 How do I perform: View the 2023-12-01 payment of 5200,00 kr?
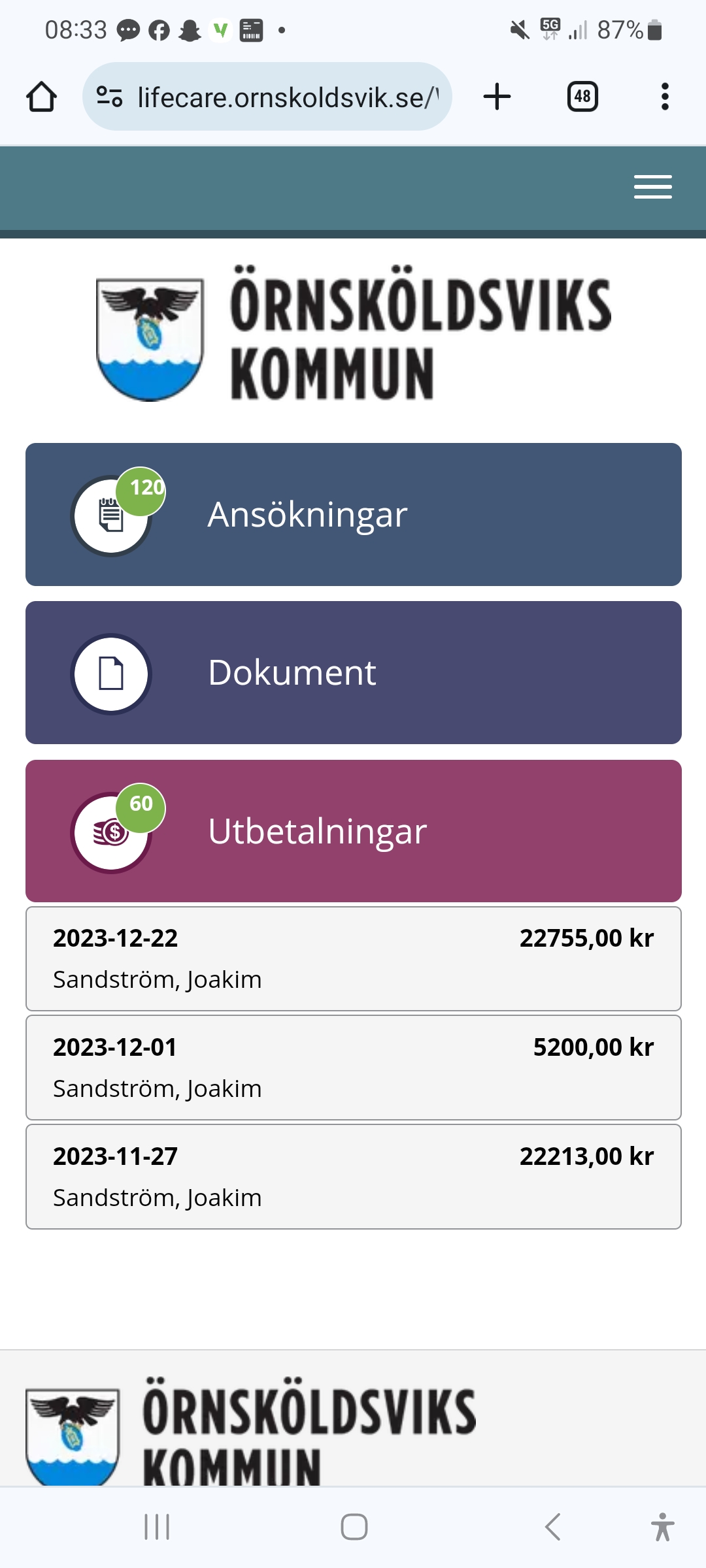tap(353, 1068)
